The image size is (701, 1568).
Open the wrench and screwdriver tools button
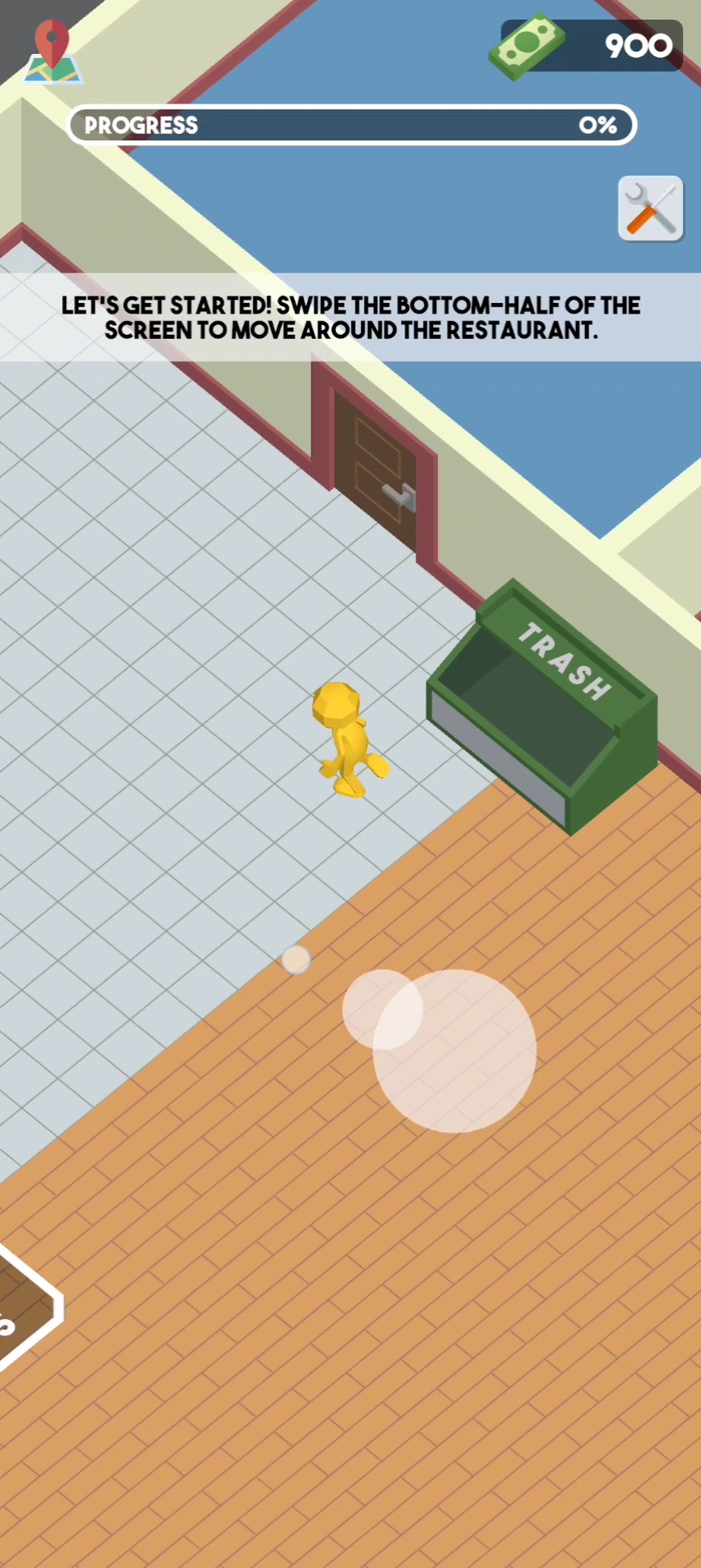(x=650, y=209)
